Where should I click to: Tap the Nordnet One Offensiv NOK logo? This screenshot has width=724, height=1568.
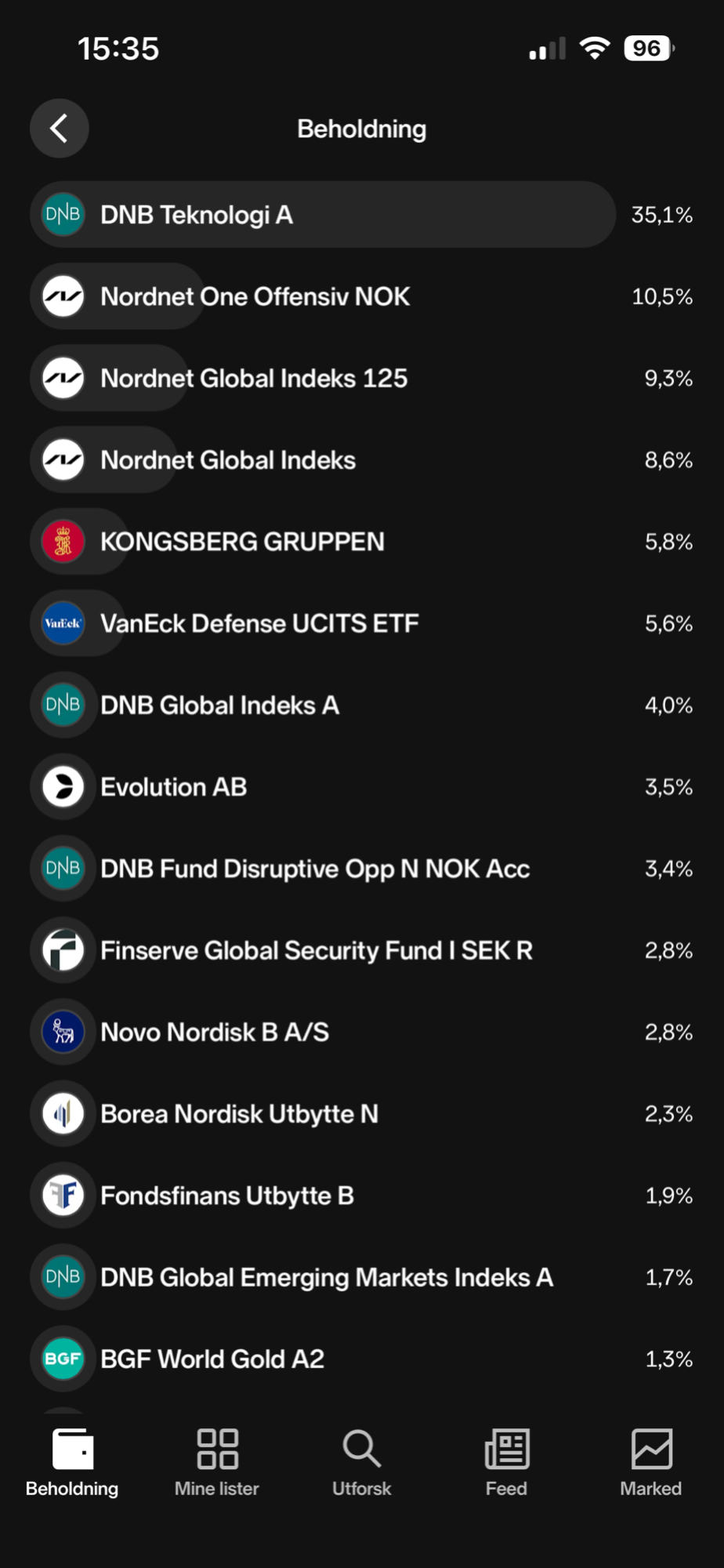coord(63,296)
